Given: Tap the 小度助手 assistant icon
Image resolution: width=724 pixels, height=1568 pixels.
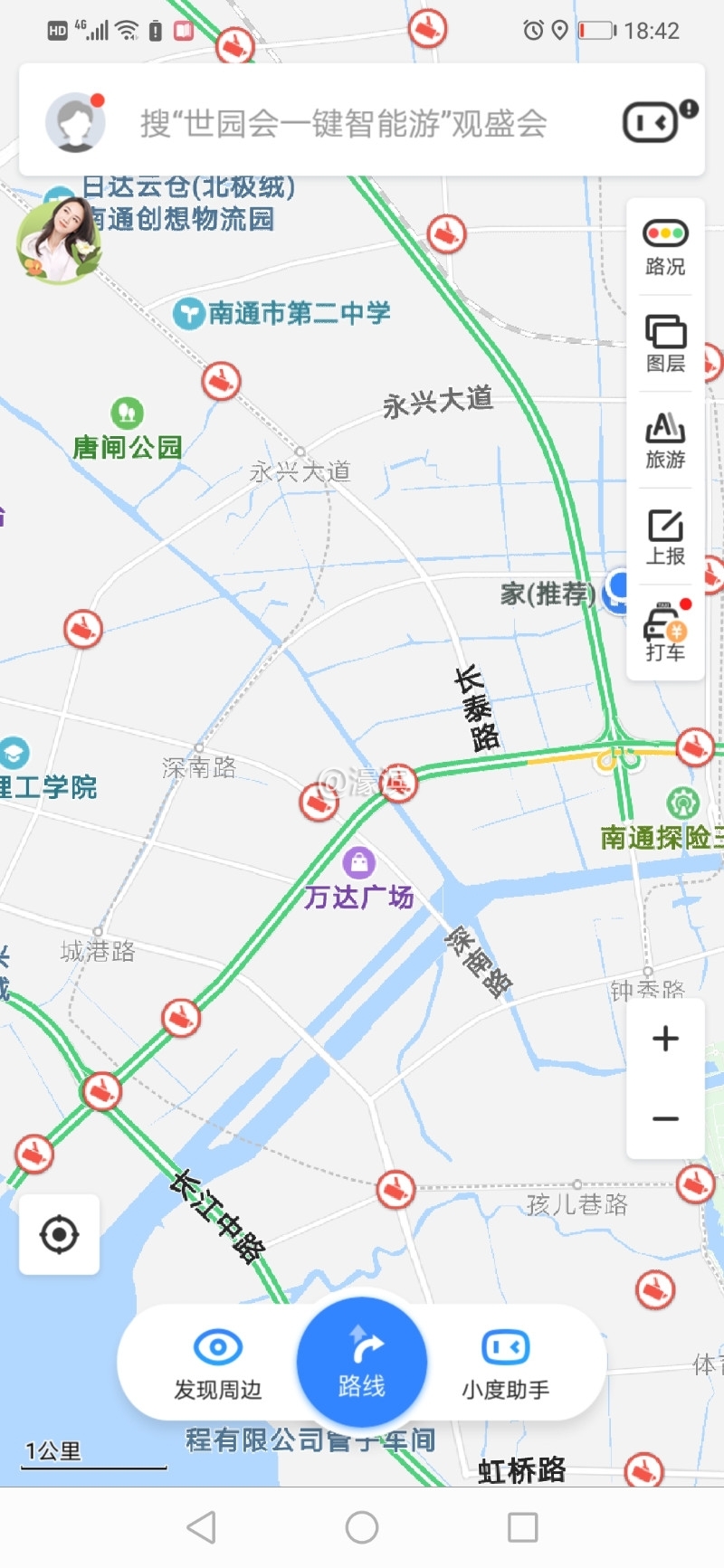Looking at the screenshot, I should tap(504, 1362).
